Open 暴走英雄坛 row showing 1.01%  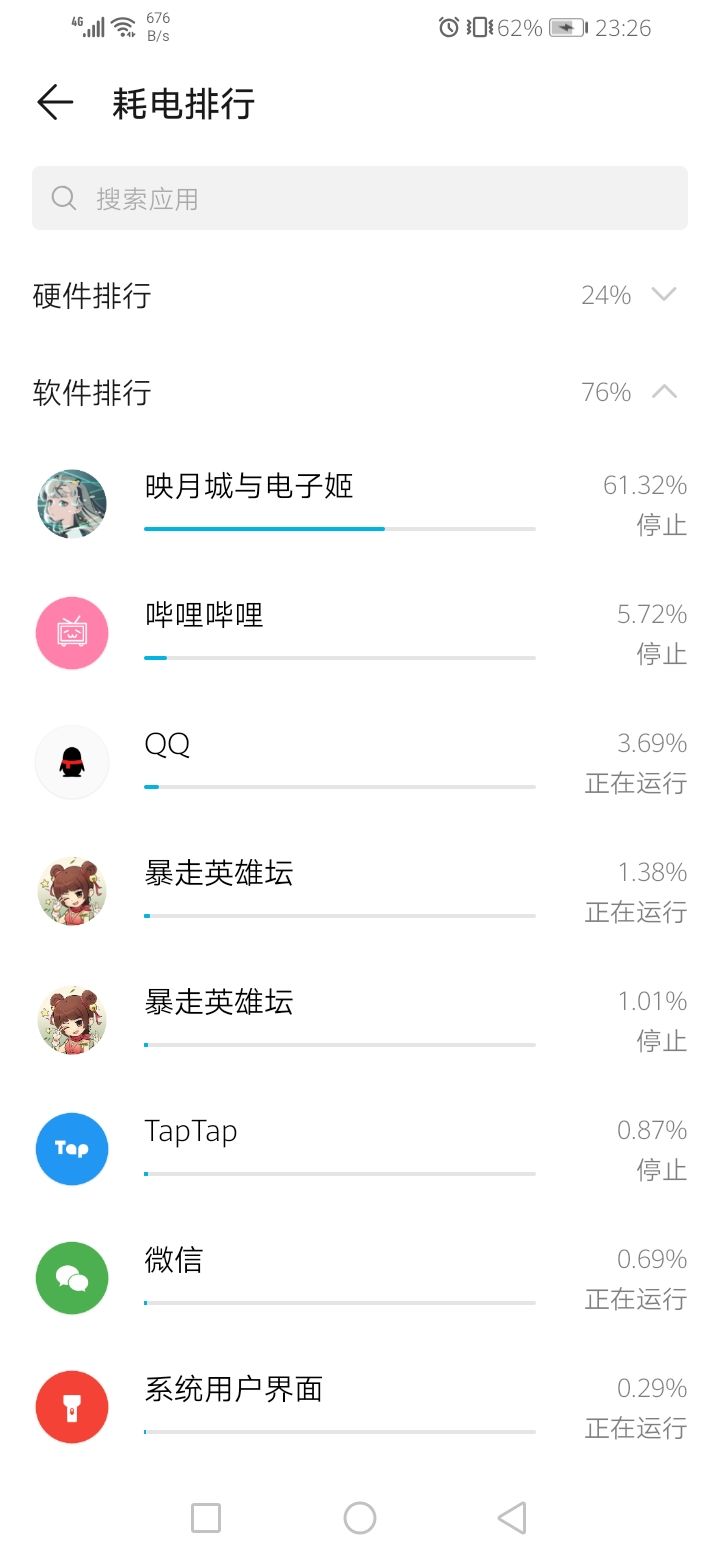[360, 1020]
